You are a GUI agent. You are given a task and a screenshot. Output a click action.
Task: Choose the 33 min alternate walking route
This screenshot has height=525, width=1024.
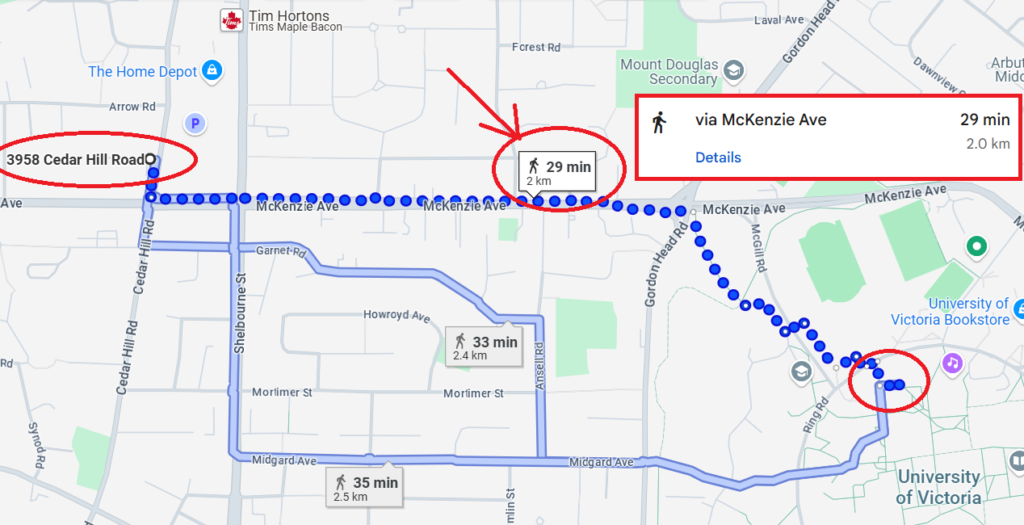tap(486, 347)
